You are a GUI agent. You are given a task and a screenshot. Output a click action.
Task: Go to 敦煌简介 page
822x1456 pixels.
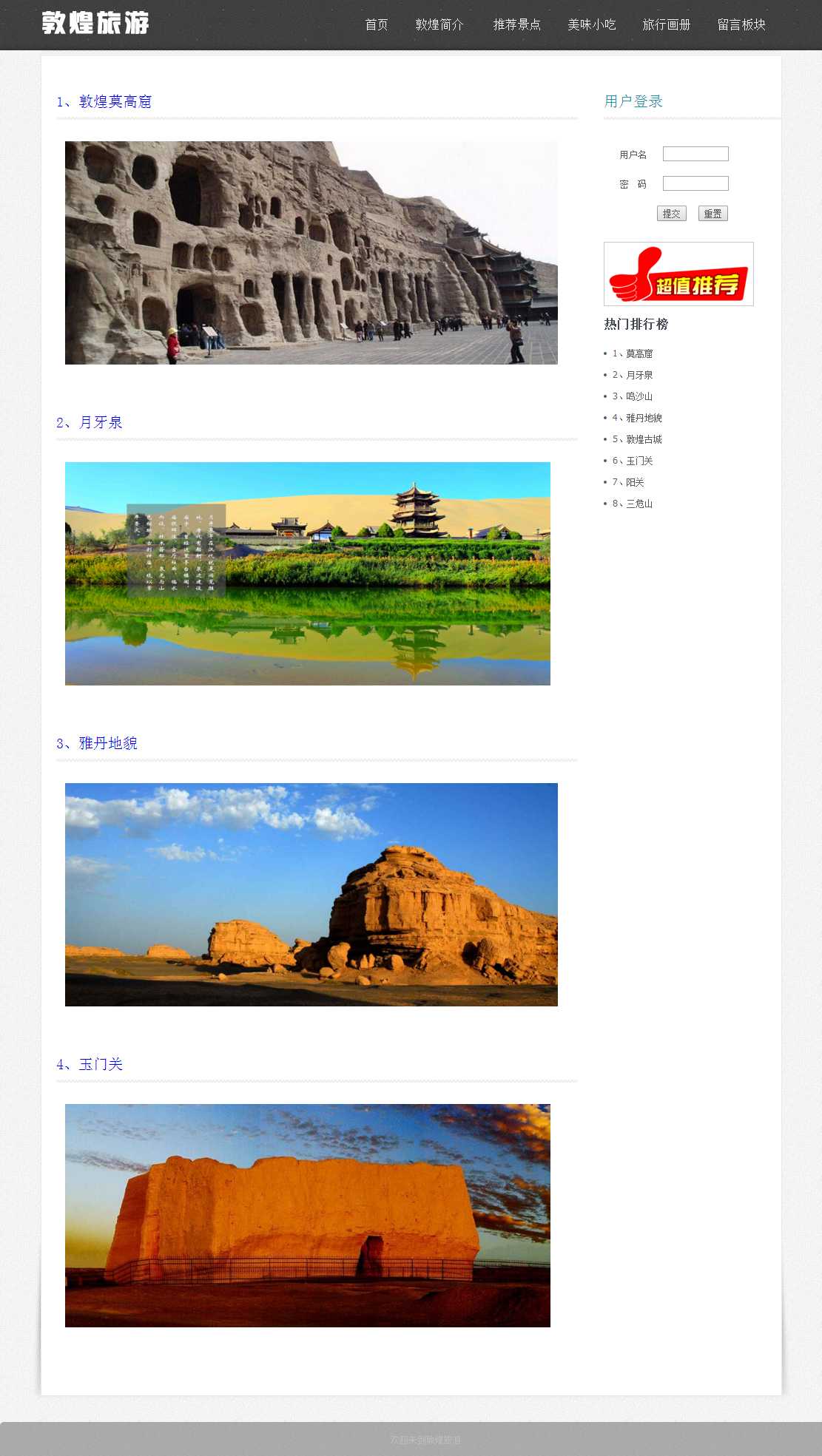439,24
